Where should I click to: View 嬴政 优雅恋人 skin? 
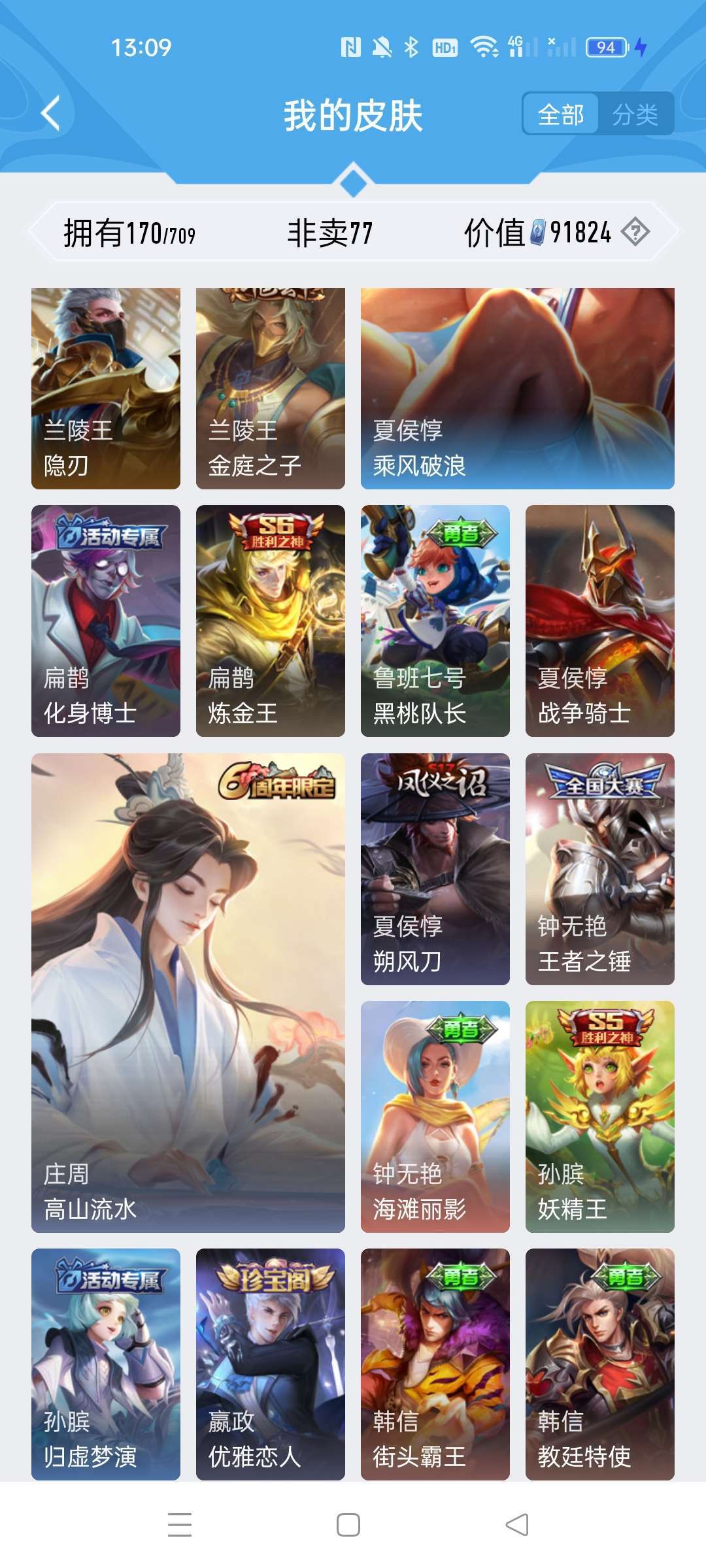(x=271, y=1364)
